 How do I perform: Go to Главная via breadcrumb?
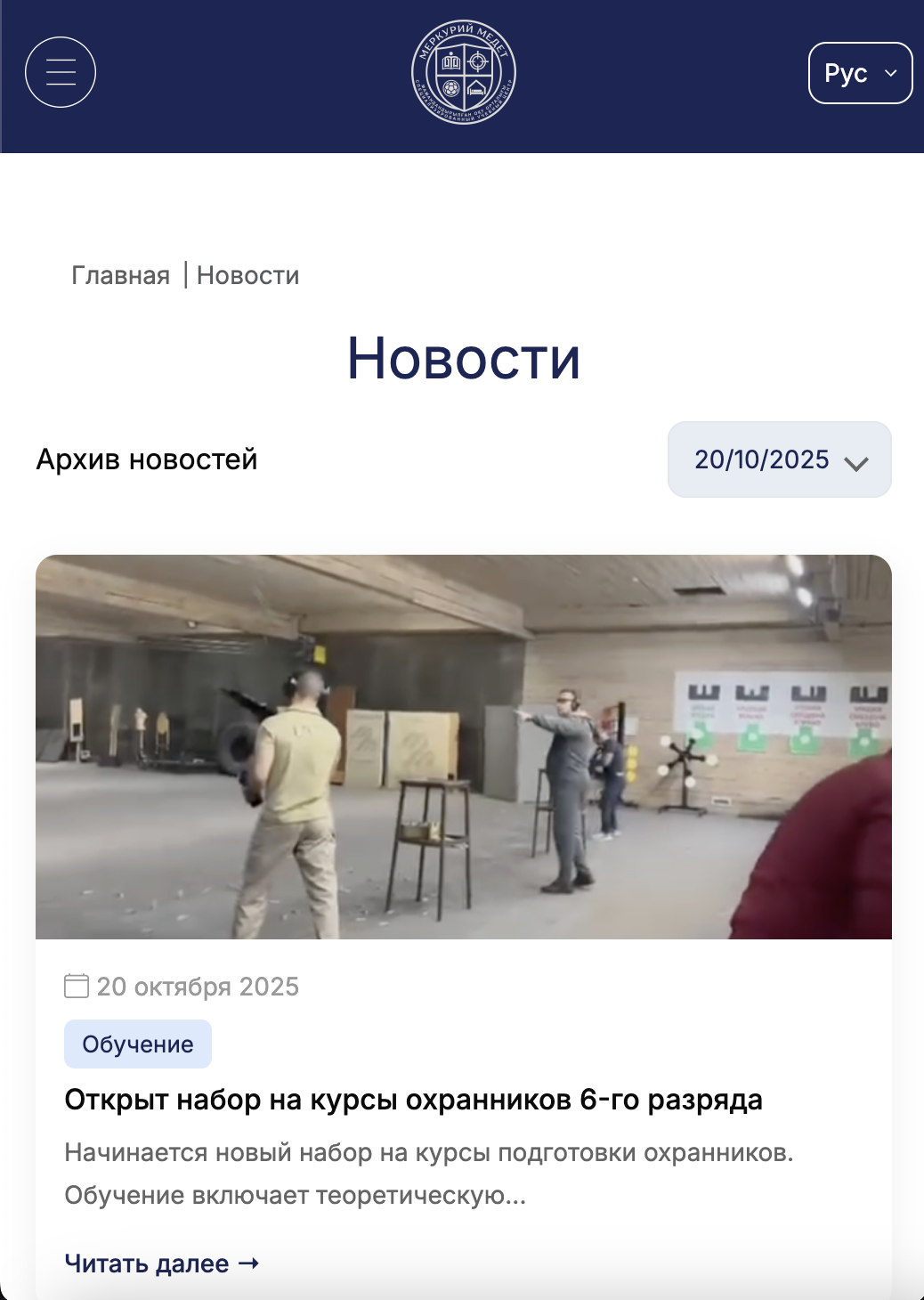[120, 276]
